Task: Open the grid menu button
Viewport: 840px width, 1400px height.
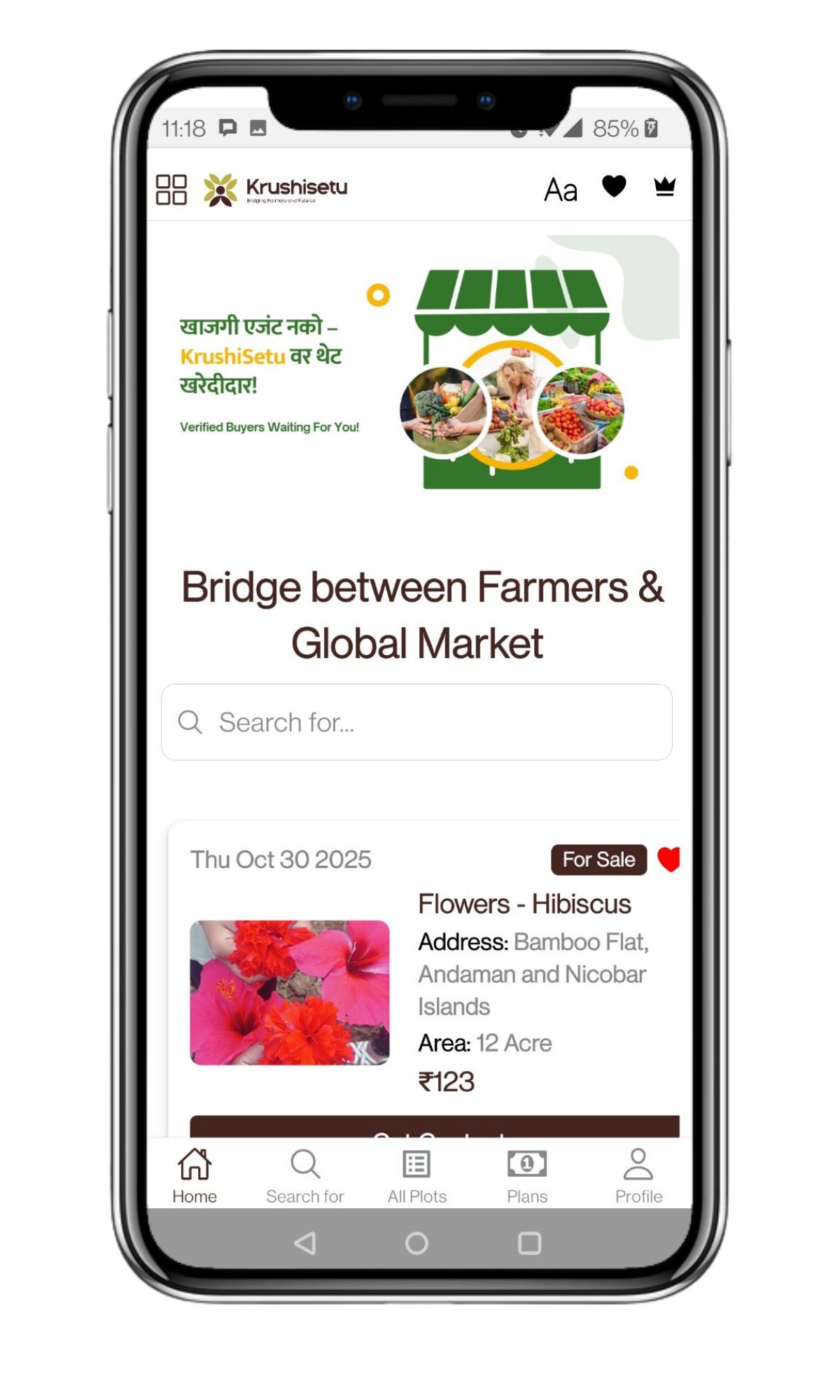Action: pos(171,189)
